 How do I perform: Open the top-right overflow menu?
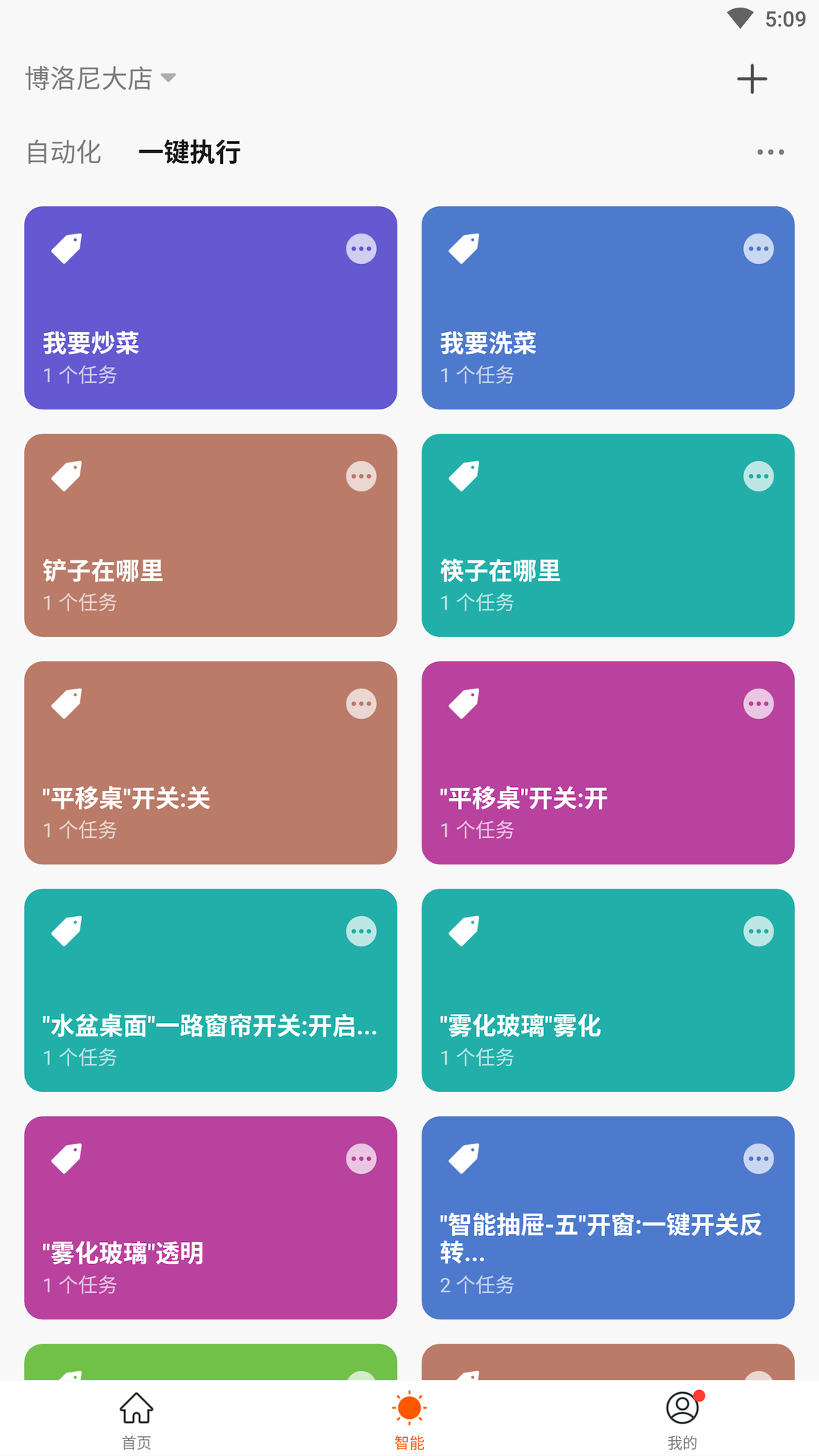point(770,152)
